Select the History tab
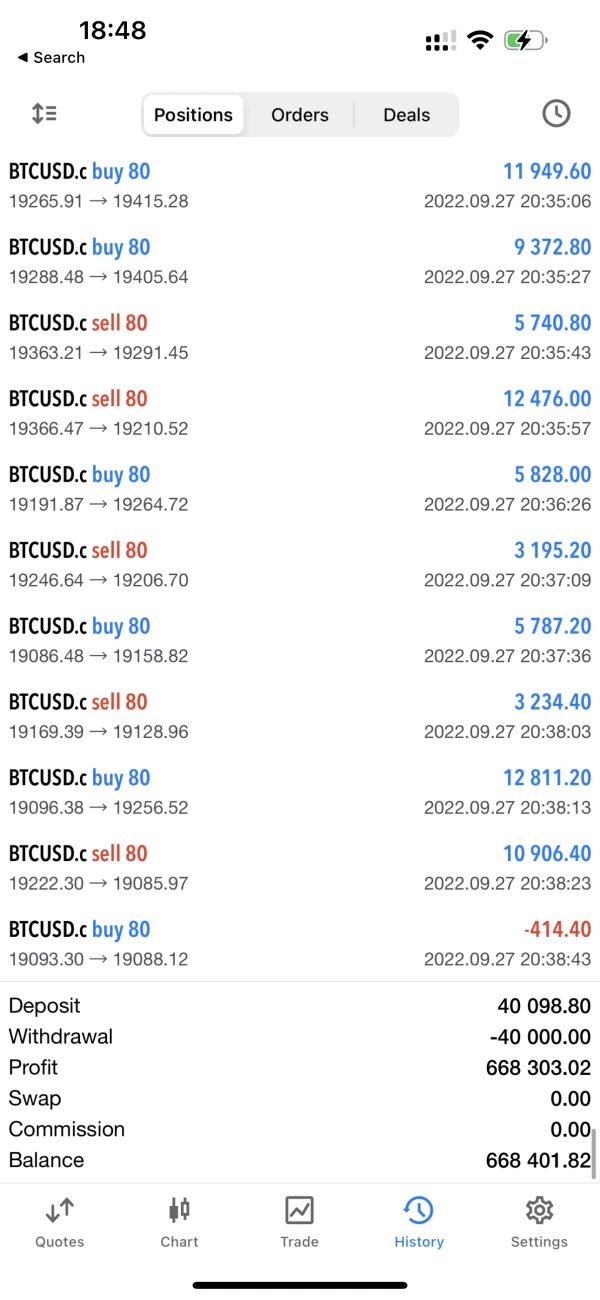 (419, 1222)
